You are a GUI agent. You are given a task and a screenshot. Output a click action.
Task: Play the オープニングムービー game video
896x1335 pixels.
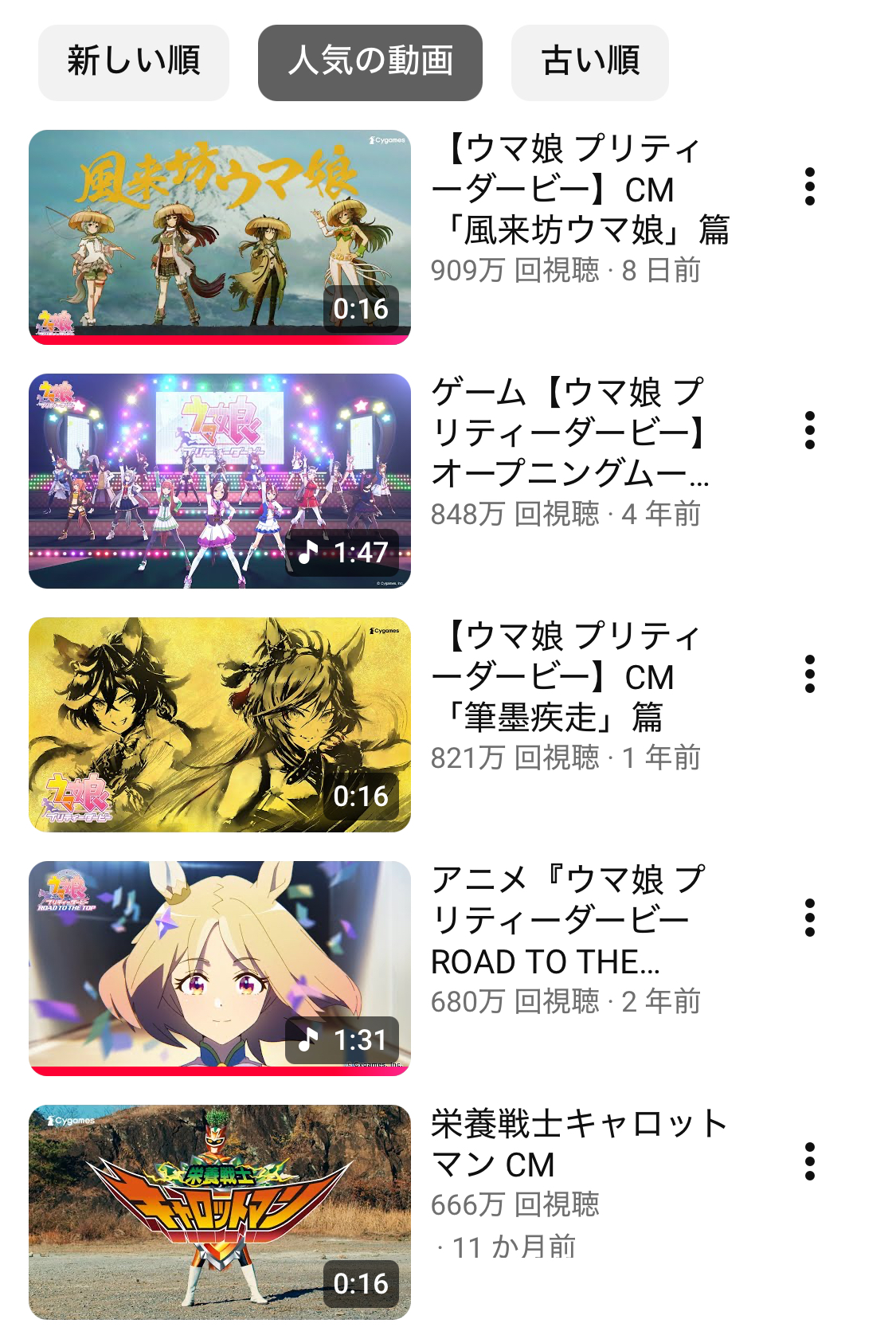(220, 480)
